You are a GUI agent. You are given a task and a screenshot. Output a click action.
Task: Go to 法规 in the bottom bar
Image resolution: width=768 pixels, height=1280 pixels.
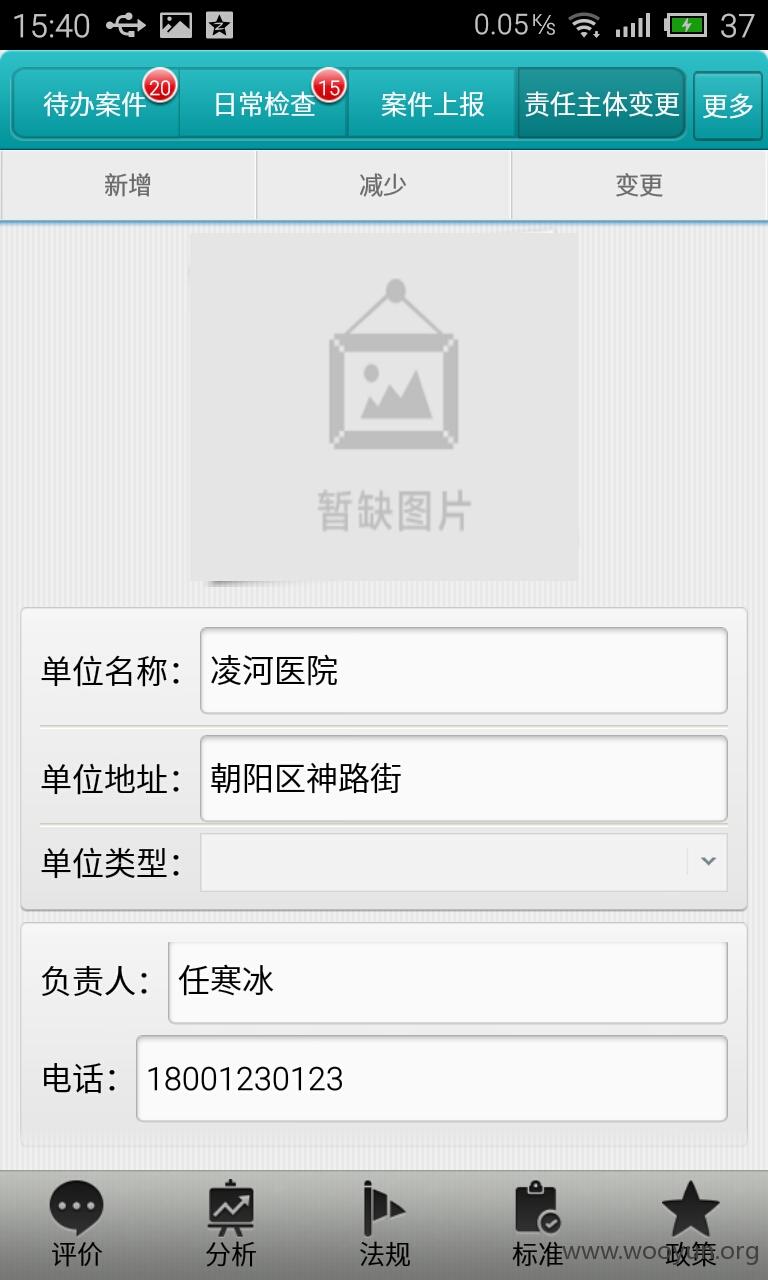385,1224
